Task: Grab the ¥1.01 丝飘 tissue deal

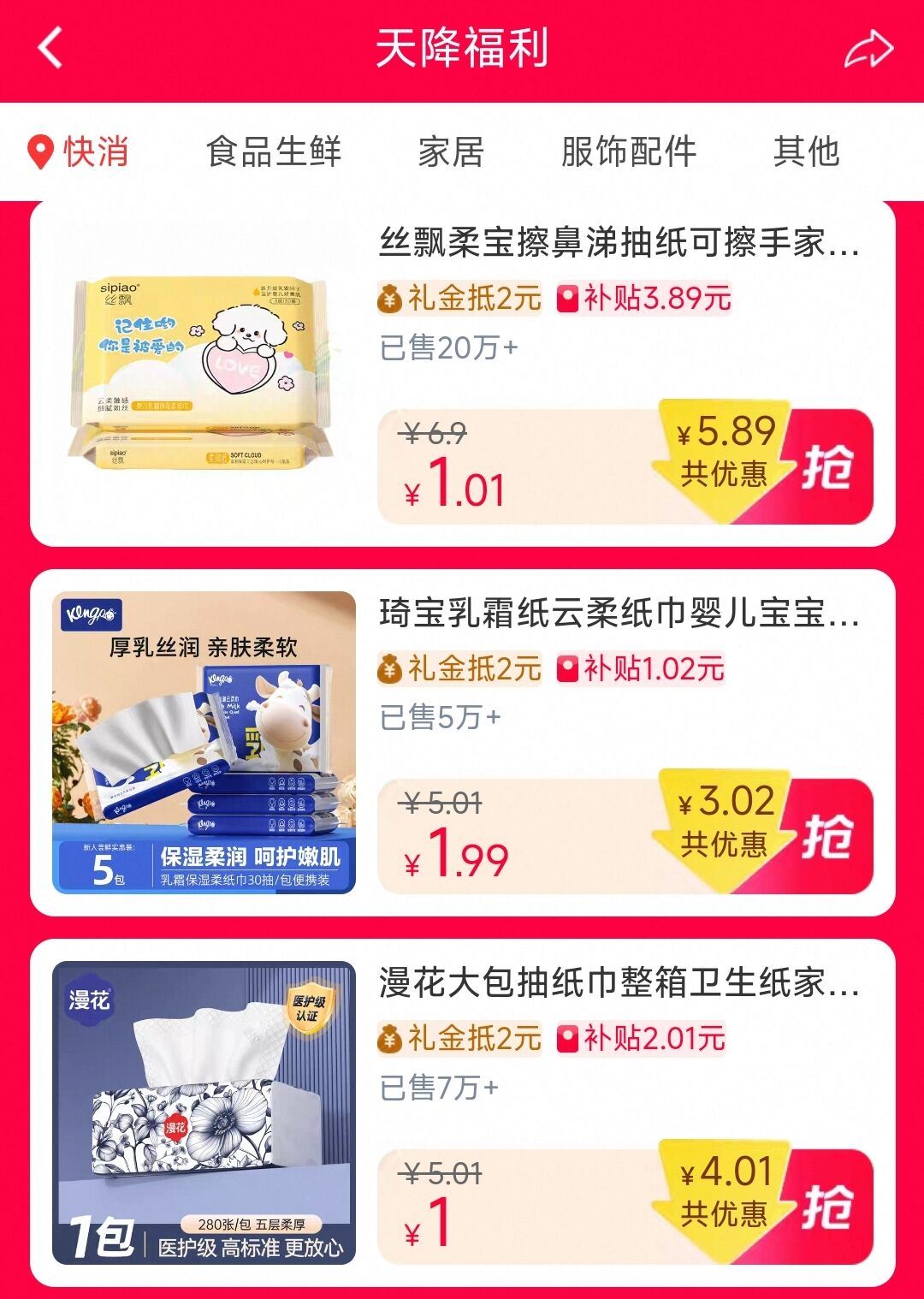Action: [826, 467]
